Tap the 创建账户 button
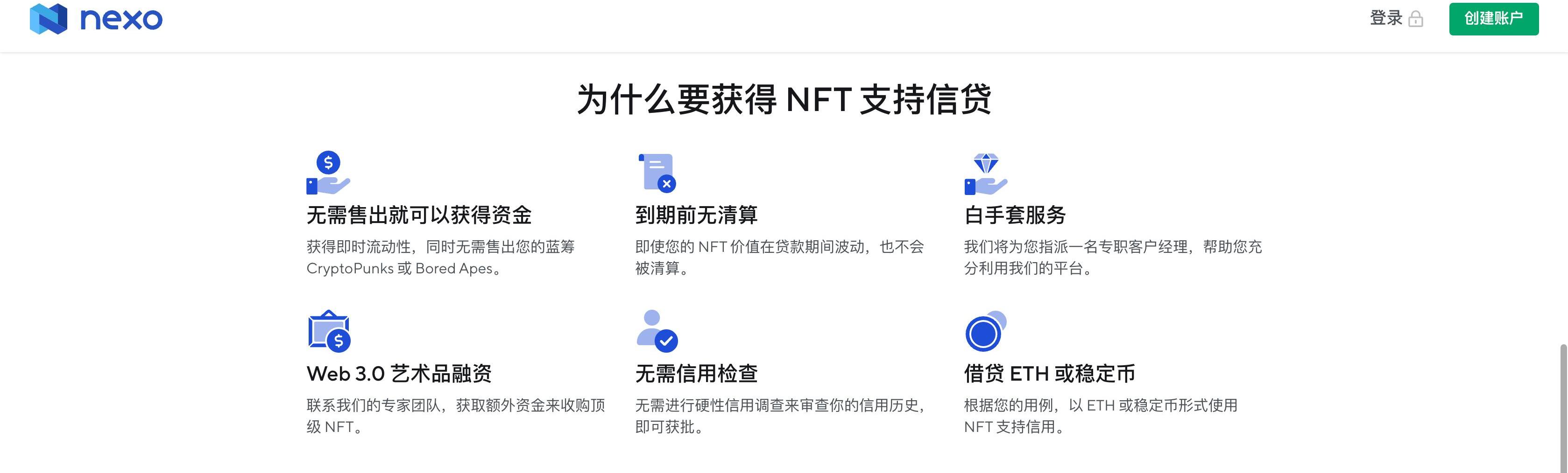Image resolution: width=1568 pixels, height=473 pixels. click(x=1493, y=19)
